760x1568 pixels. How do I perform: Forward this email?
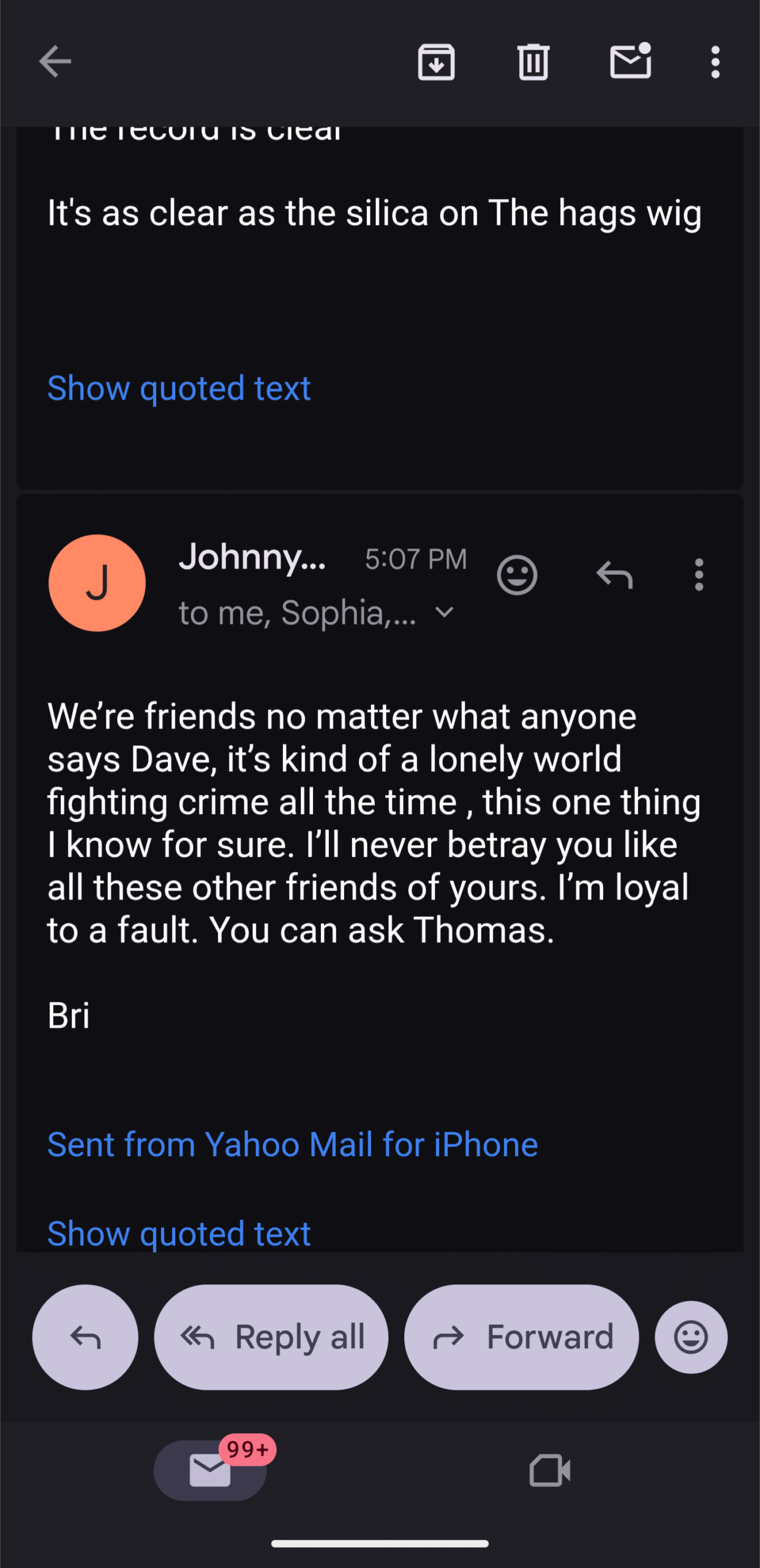coord(521,1337)
